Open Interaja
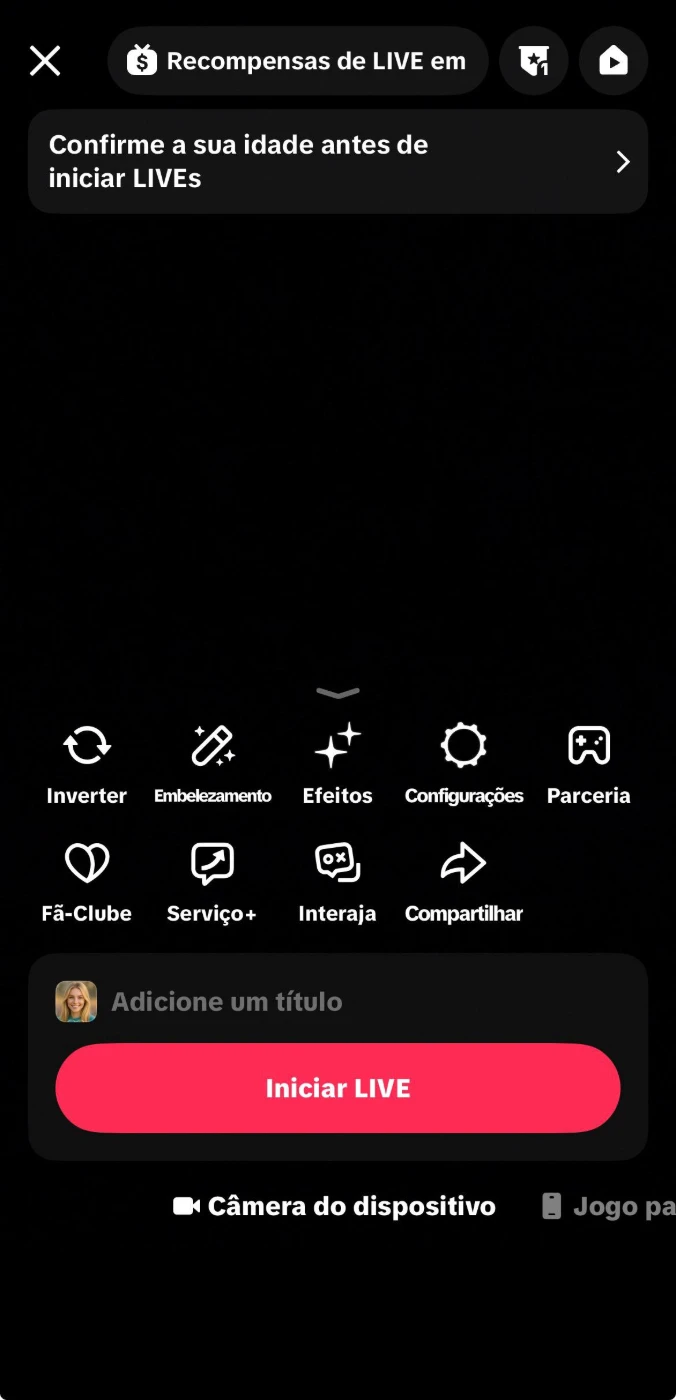Viewport: 676px width, 1400px height. [338, 882]
